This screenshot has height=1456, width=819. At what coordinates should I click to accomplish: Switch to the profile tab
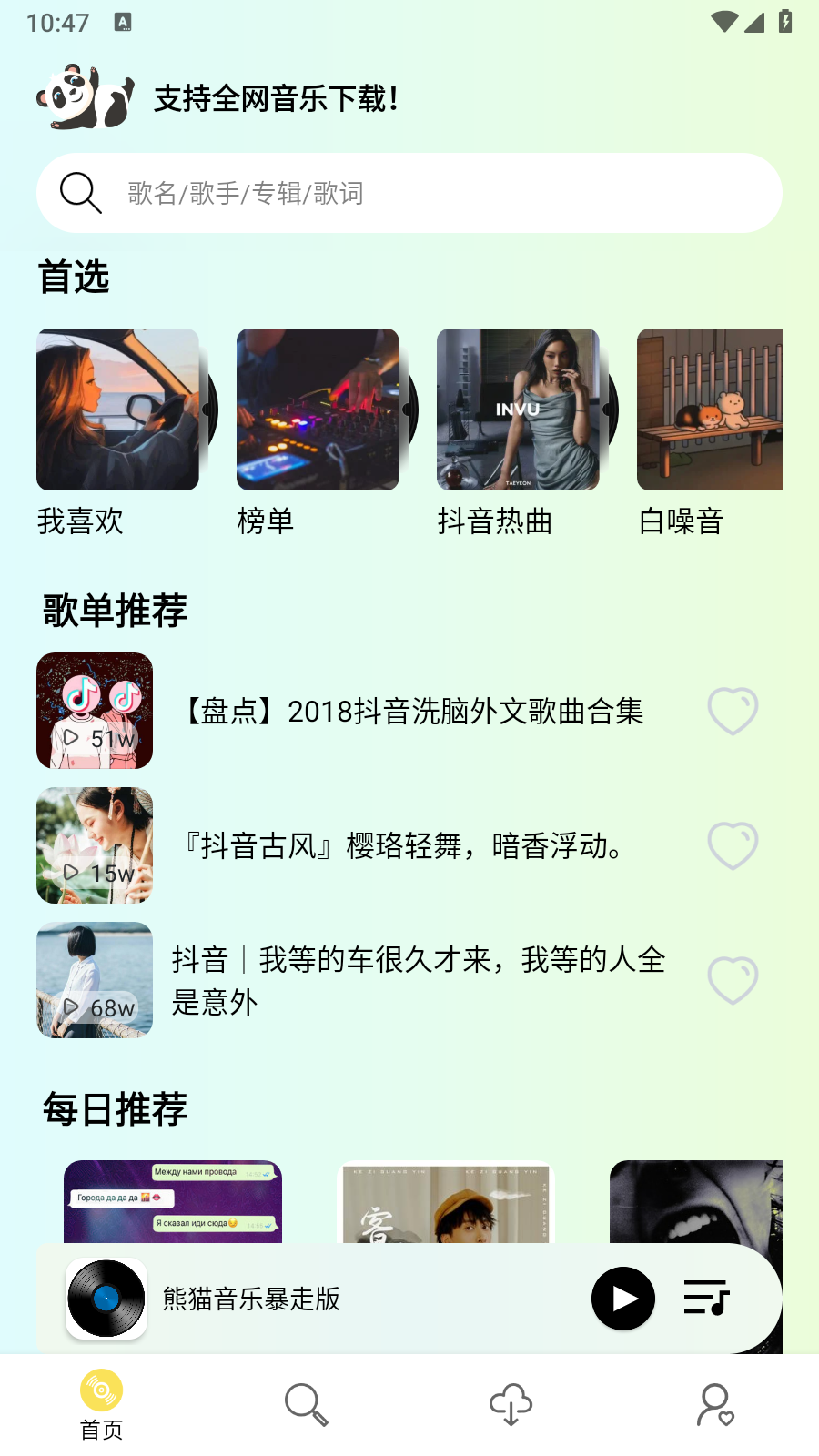(715, 1405)
